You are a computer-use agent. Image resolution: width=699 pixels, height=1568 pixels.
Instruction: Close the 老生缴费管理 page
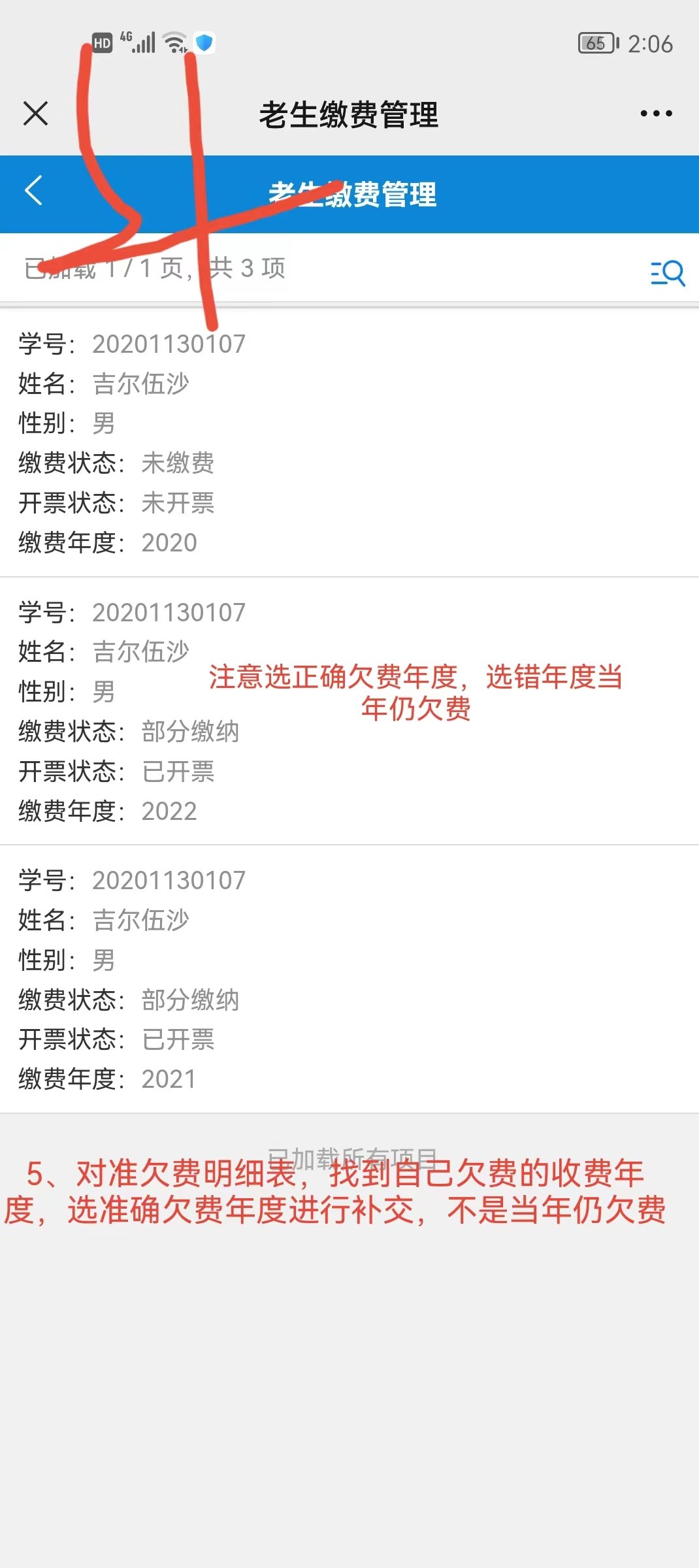point(35,114)
